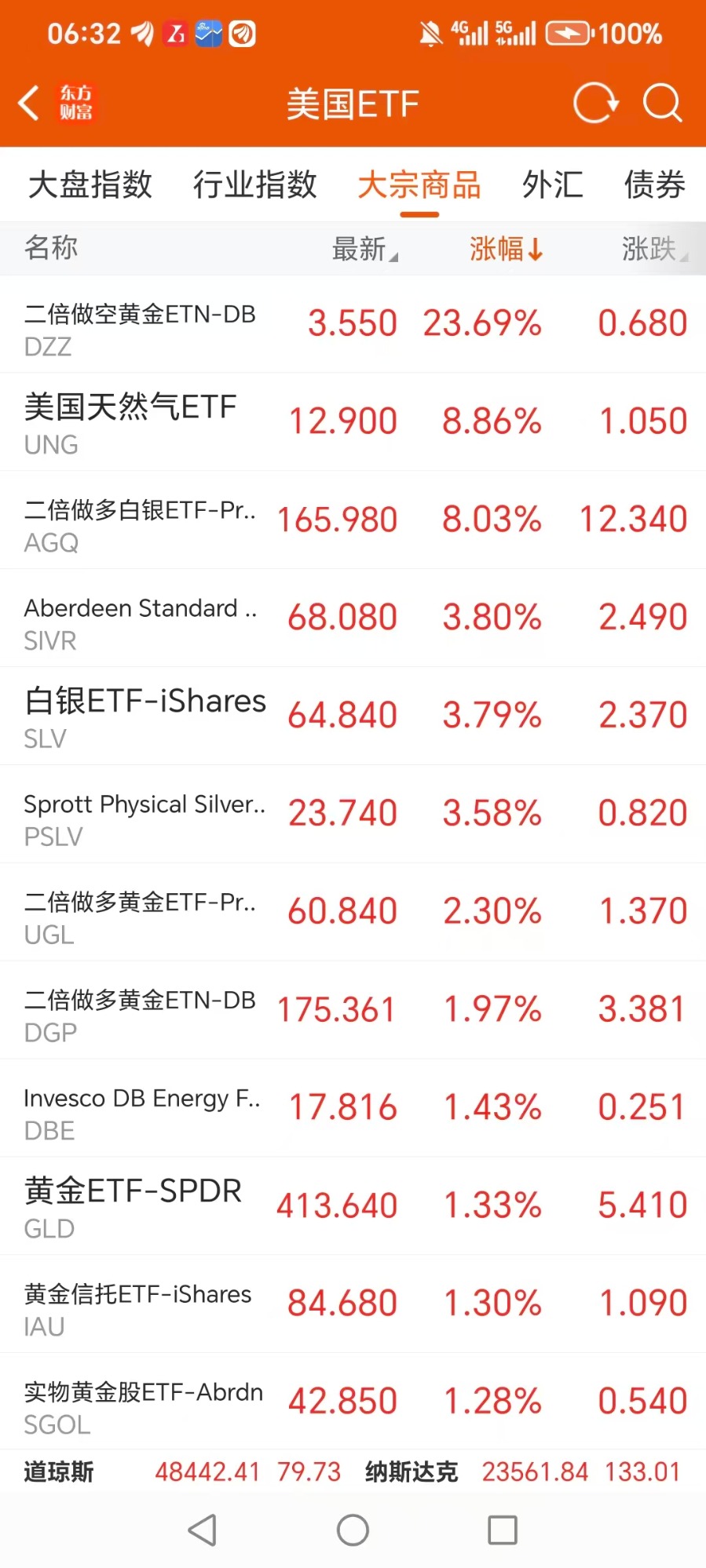Select the 外汇 tab
The width and height of the screenshot is (706, 1568).
552,185
